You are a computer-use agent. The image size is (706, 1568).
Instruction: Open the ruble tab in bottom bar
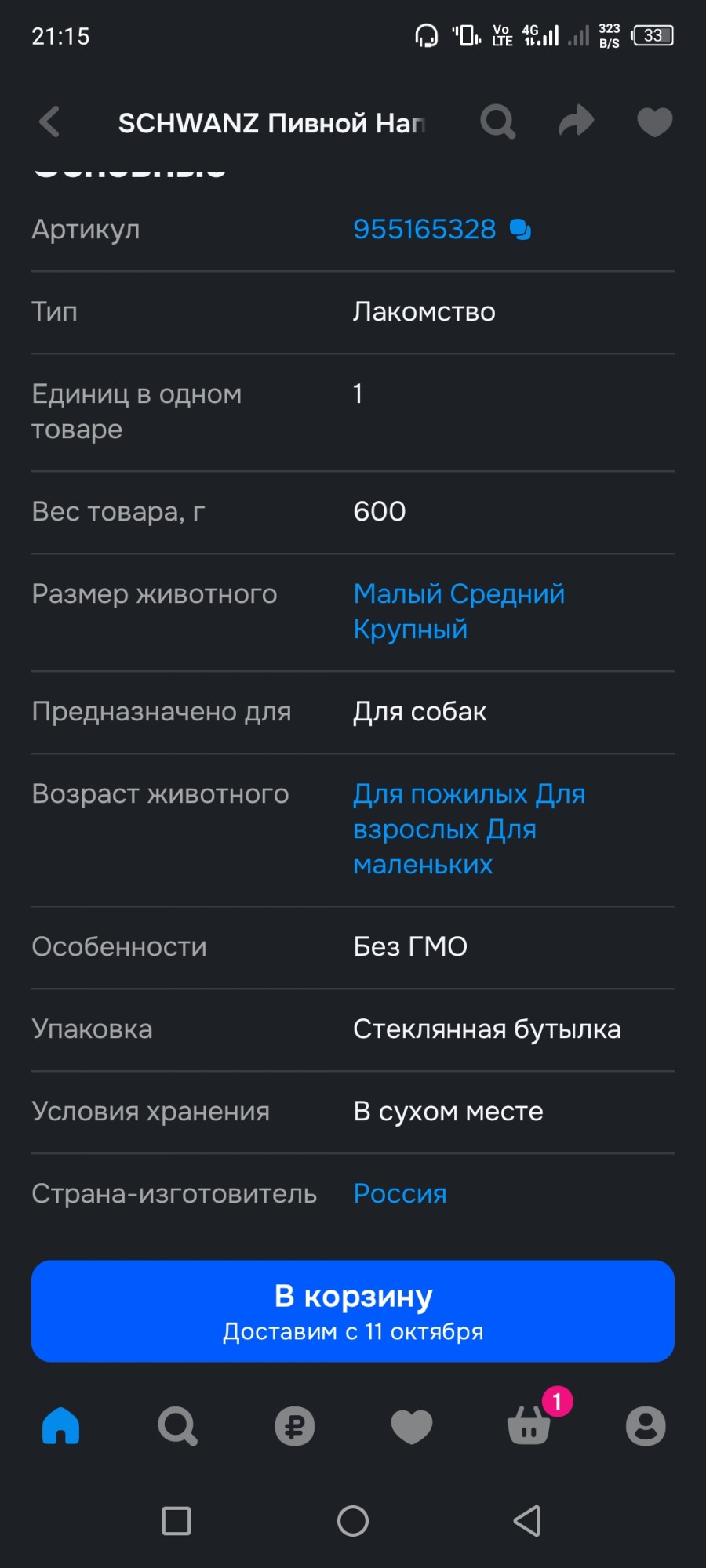click(294, 1425)
